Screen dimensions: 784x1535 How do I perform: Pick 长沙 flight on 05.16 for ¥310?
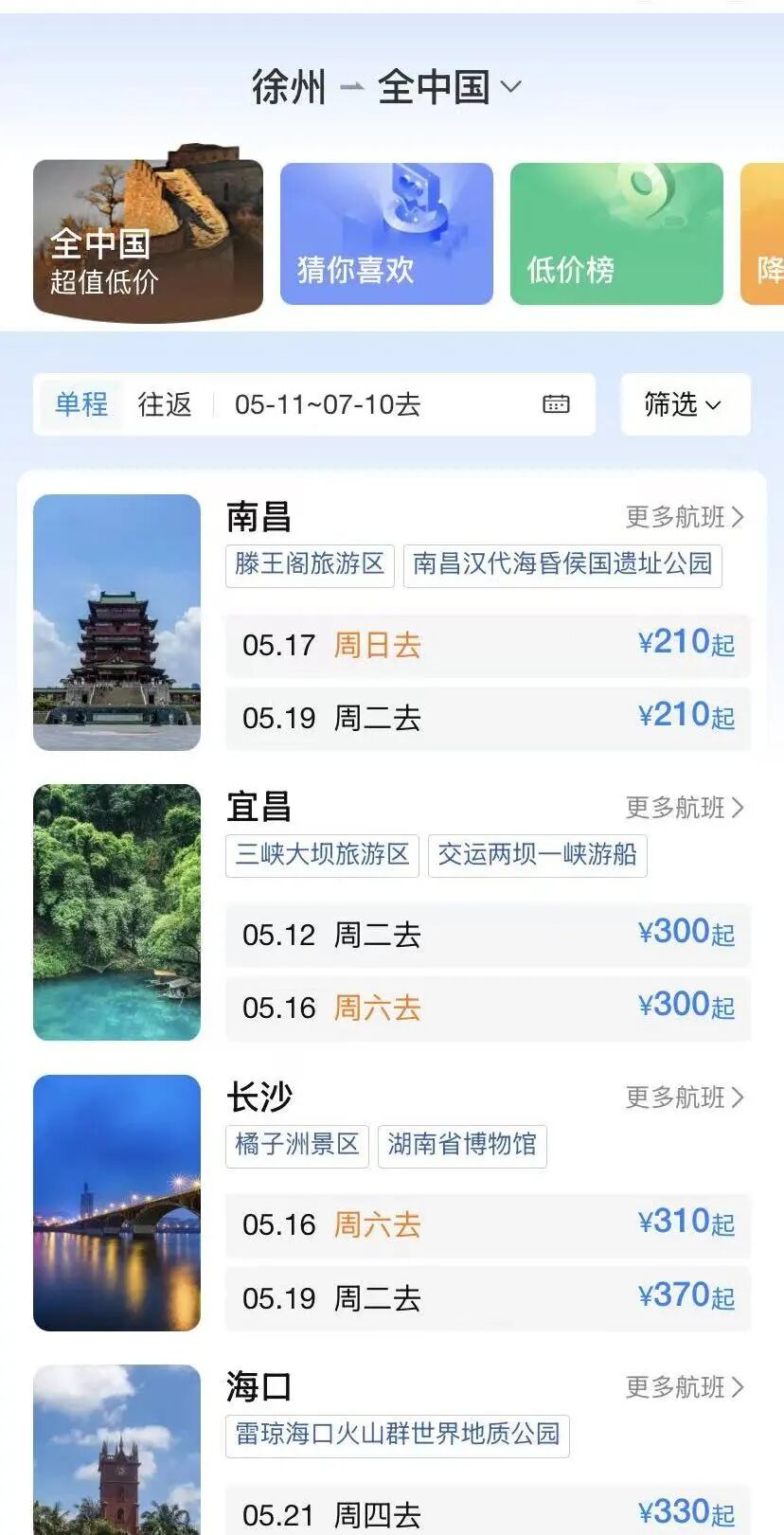[488, 1225]
